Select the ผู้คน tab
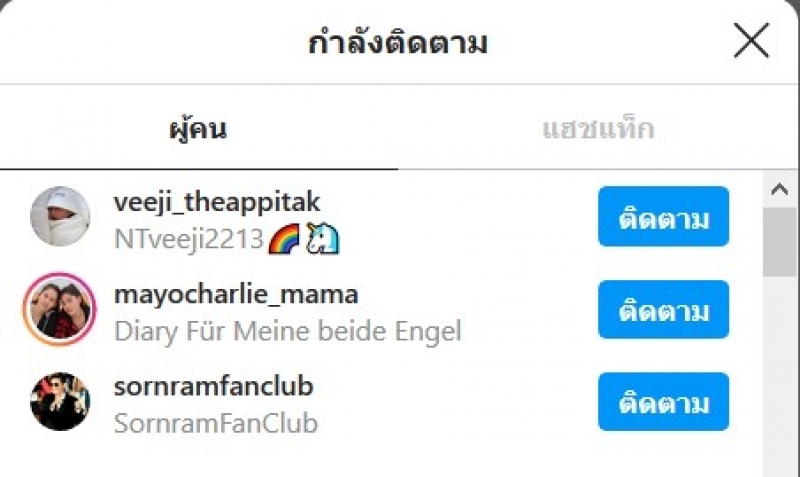The image size is (800, 477). tap(198, 129)
